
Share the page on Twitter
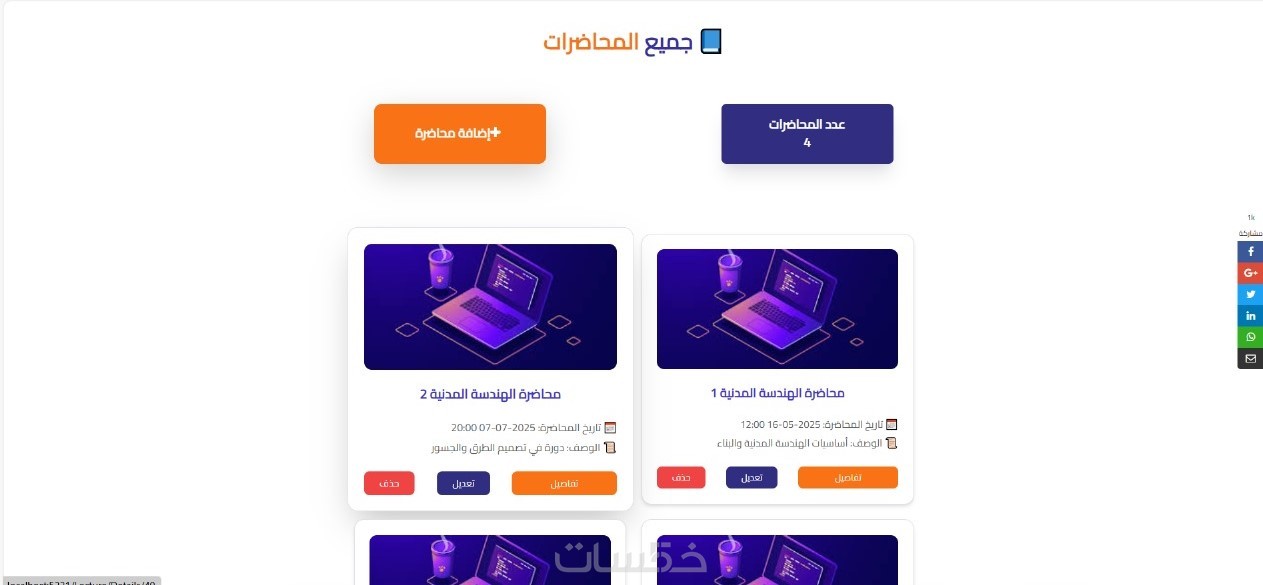(1250, 294)
